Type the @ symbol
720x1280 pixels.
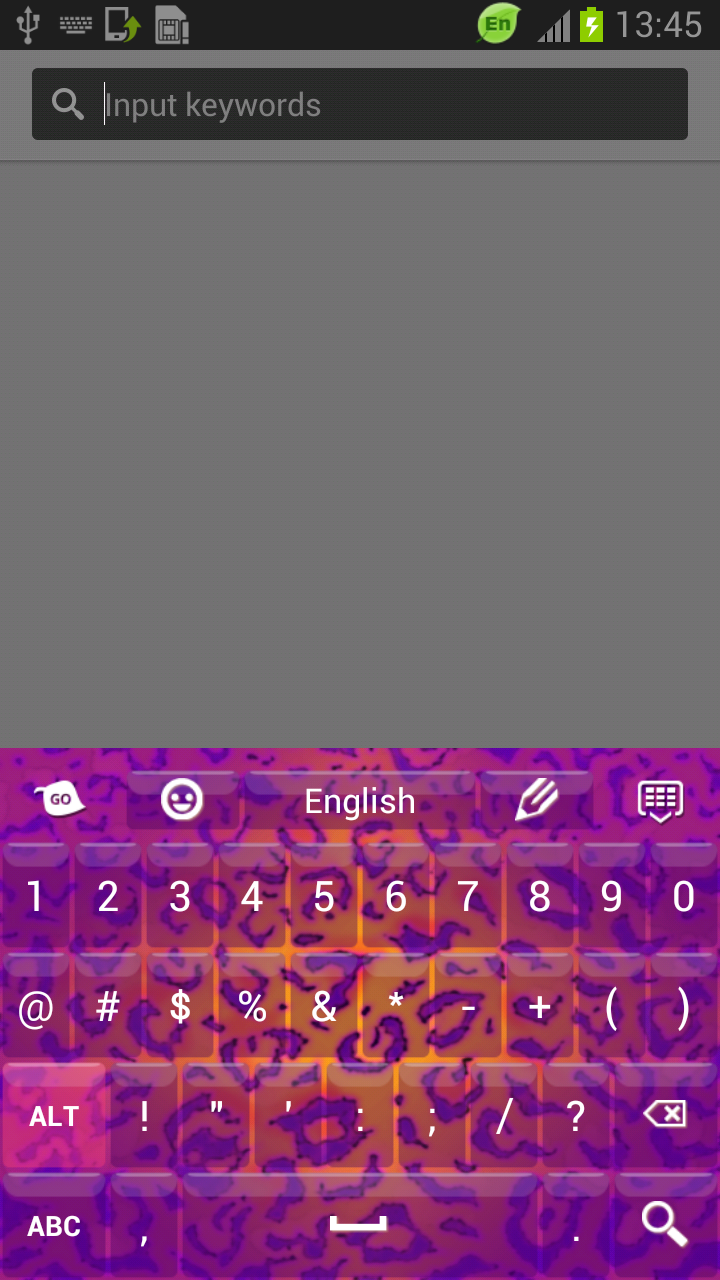(36, 1007)
